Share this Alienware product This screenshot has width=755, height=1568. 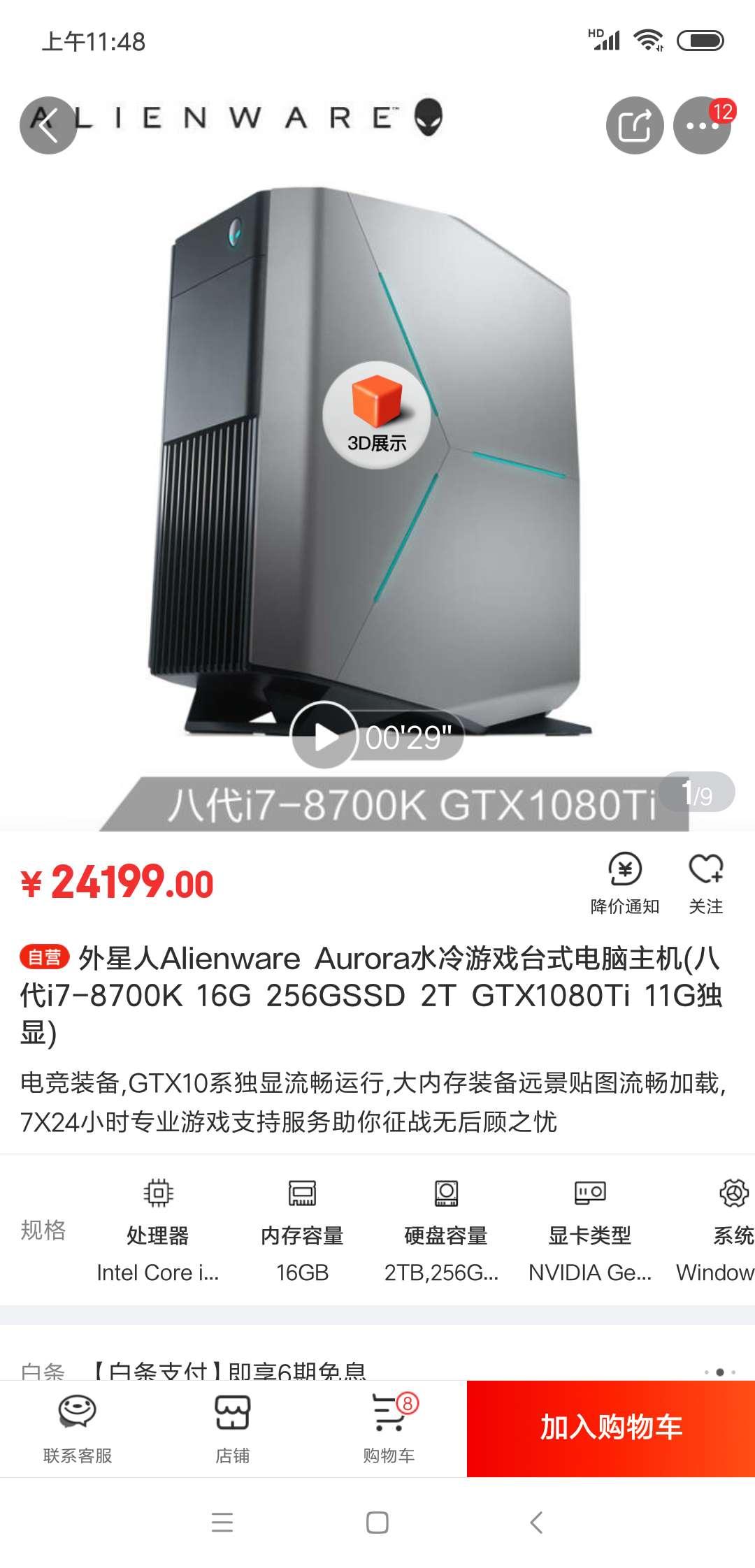click(634, 126)
